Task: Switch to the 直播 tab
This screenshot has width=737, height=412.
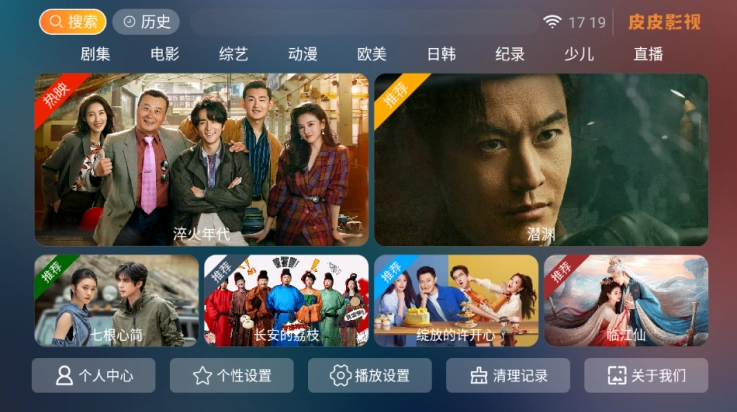Action: click(648, 54)
